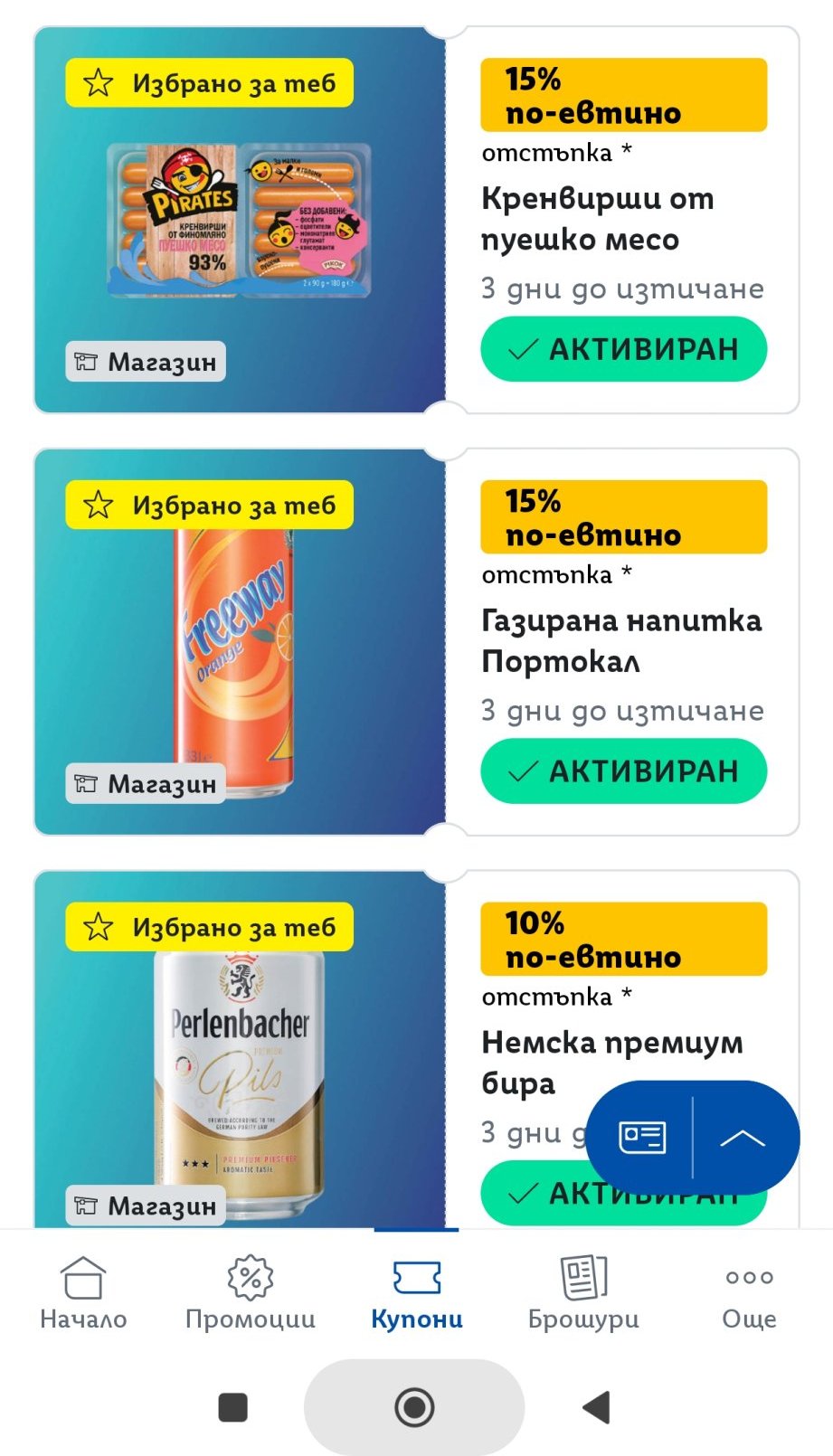Open the Freeway Orange coupon card
Screen dimensions: 833x1456
[x=240, y=642]
